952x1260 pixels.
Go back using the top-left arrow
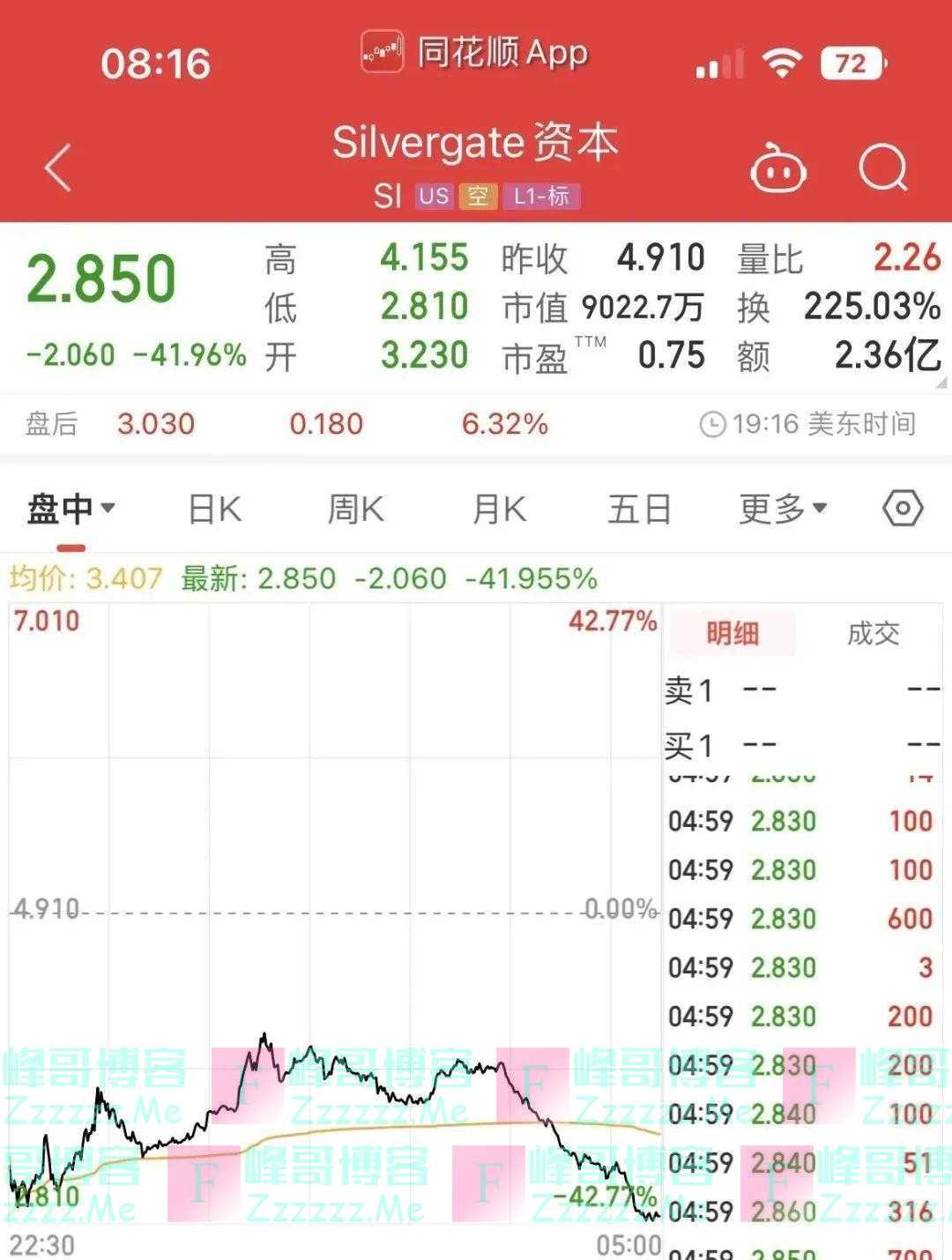(58, 168)
